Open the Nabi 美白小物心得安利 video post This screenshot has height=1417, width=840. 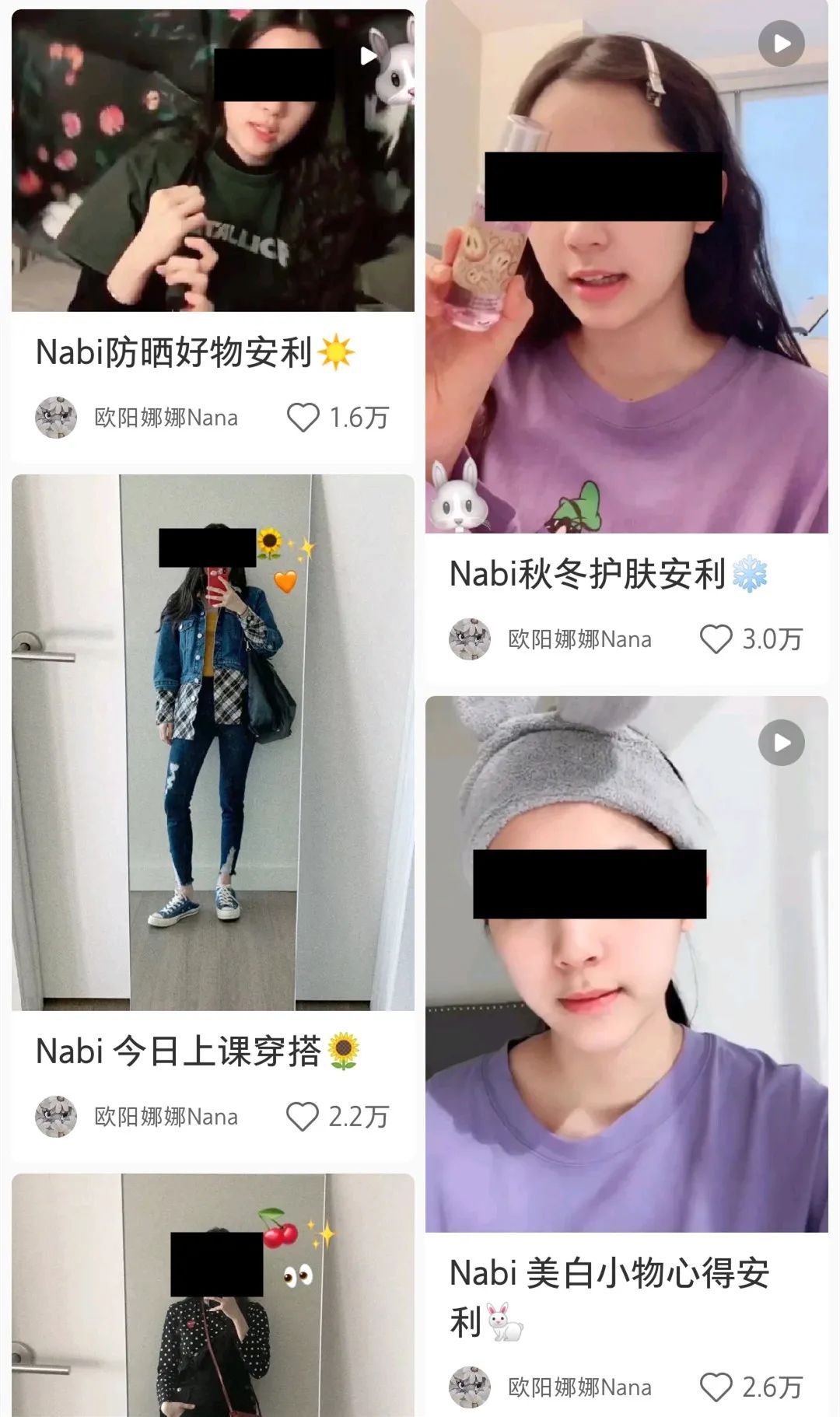pyautogui.click(x=626, y=964)
